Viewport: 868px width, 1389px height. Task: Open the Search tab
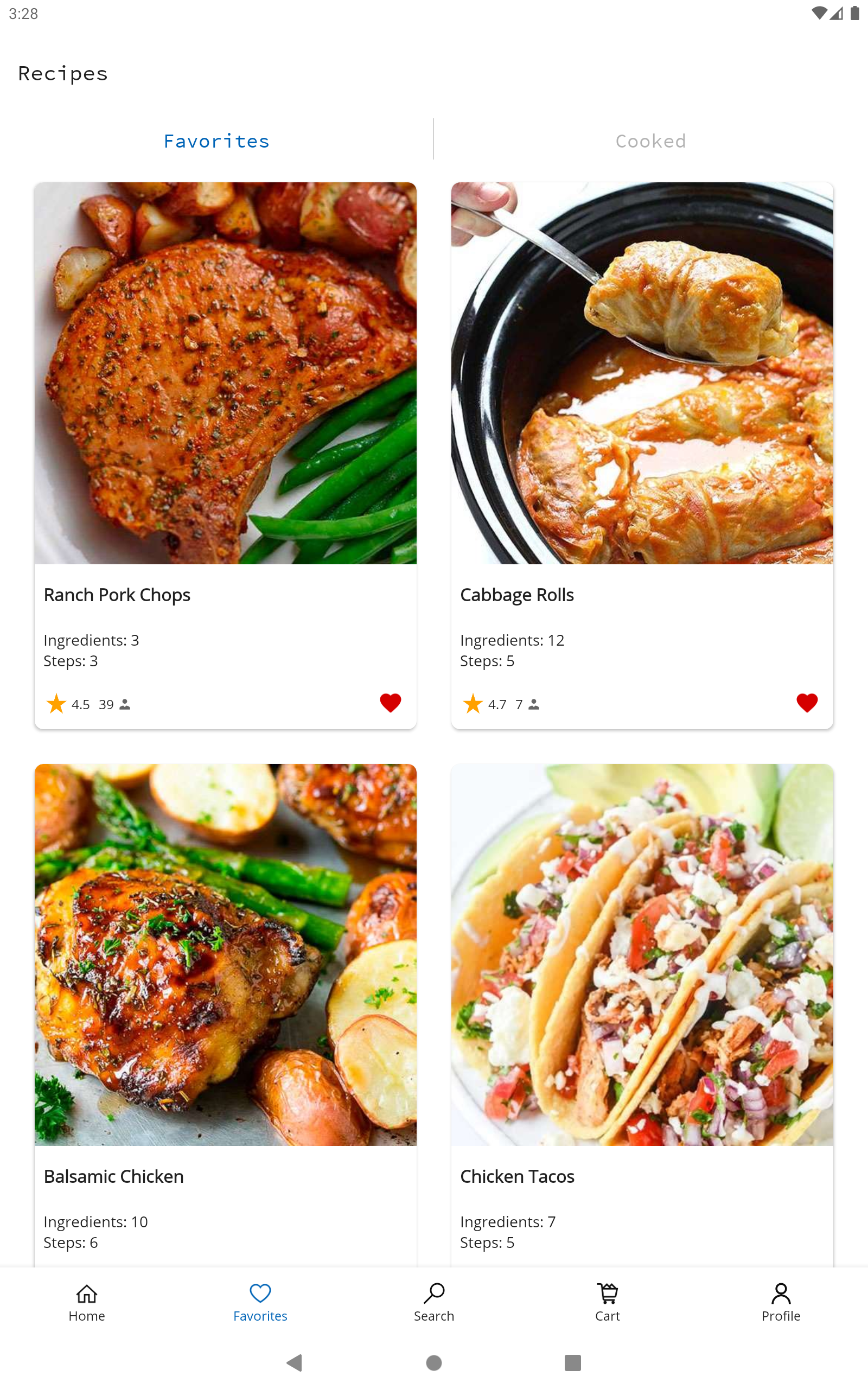point(434,1302)
